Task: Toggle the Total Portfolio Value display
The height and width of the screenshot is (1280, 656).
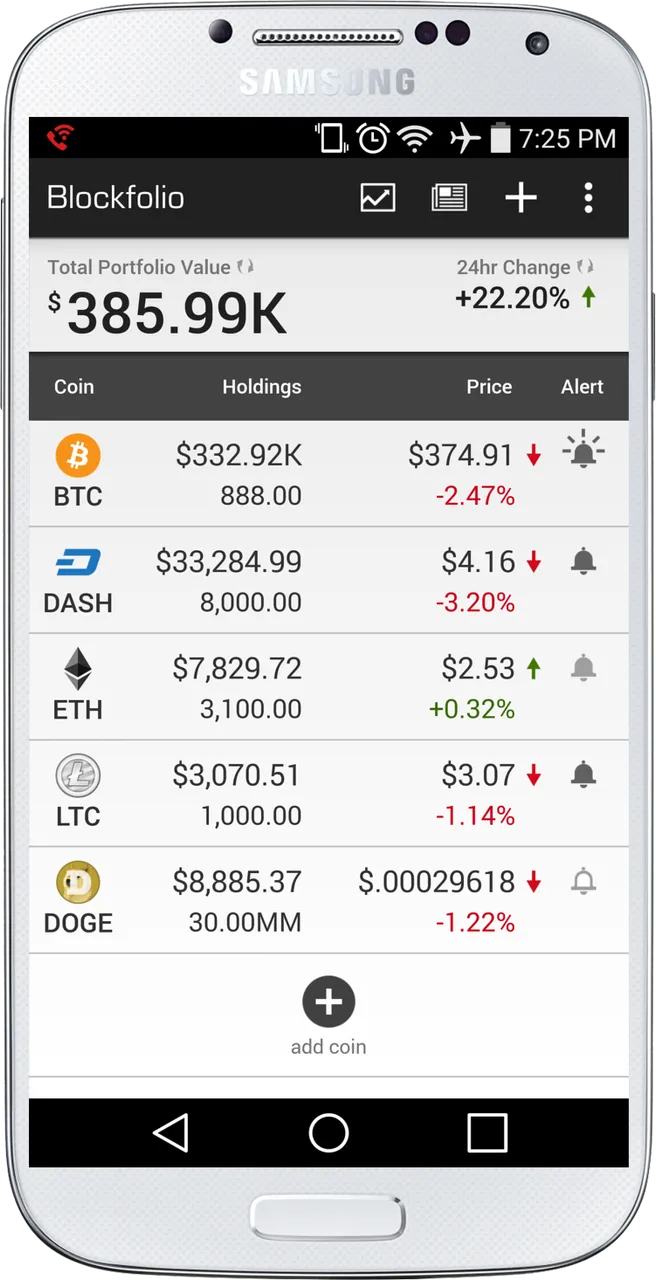Action: coord(167,298)
